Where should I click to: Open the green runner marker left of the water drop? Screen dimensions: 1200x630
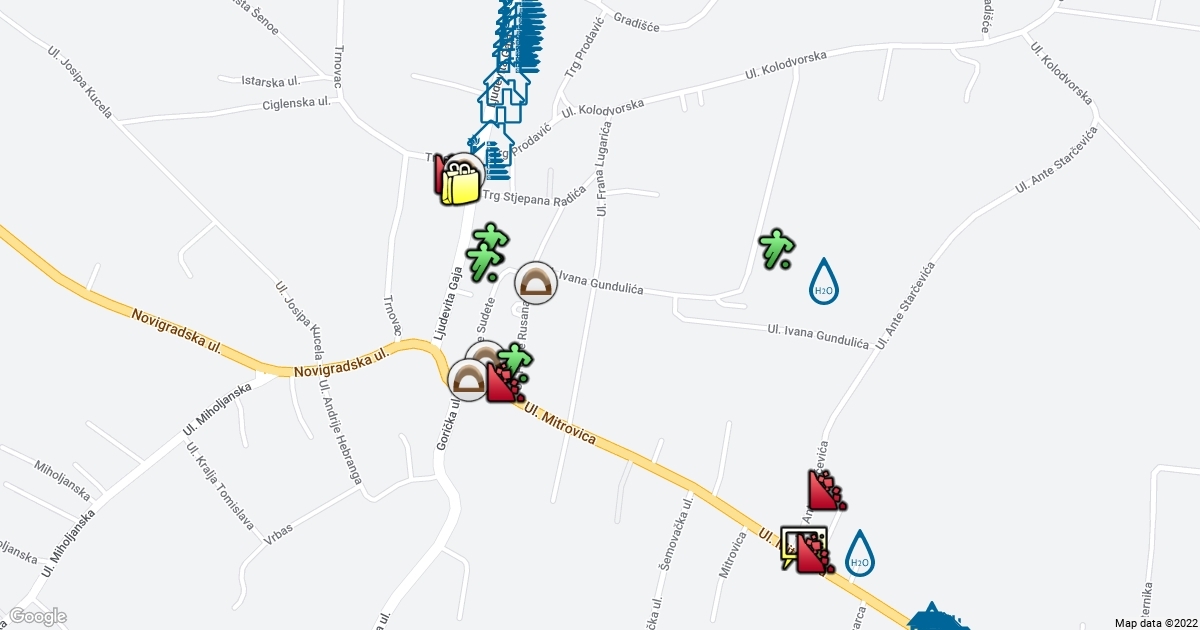tap(775, 249)
